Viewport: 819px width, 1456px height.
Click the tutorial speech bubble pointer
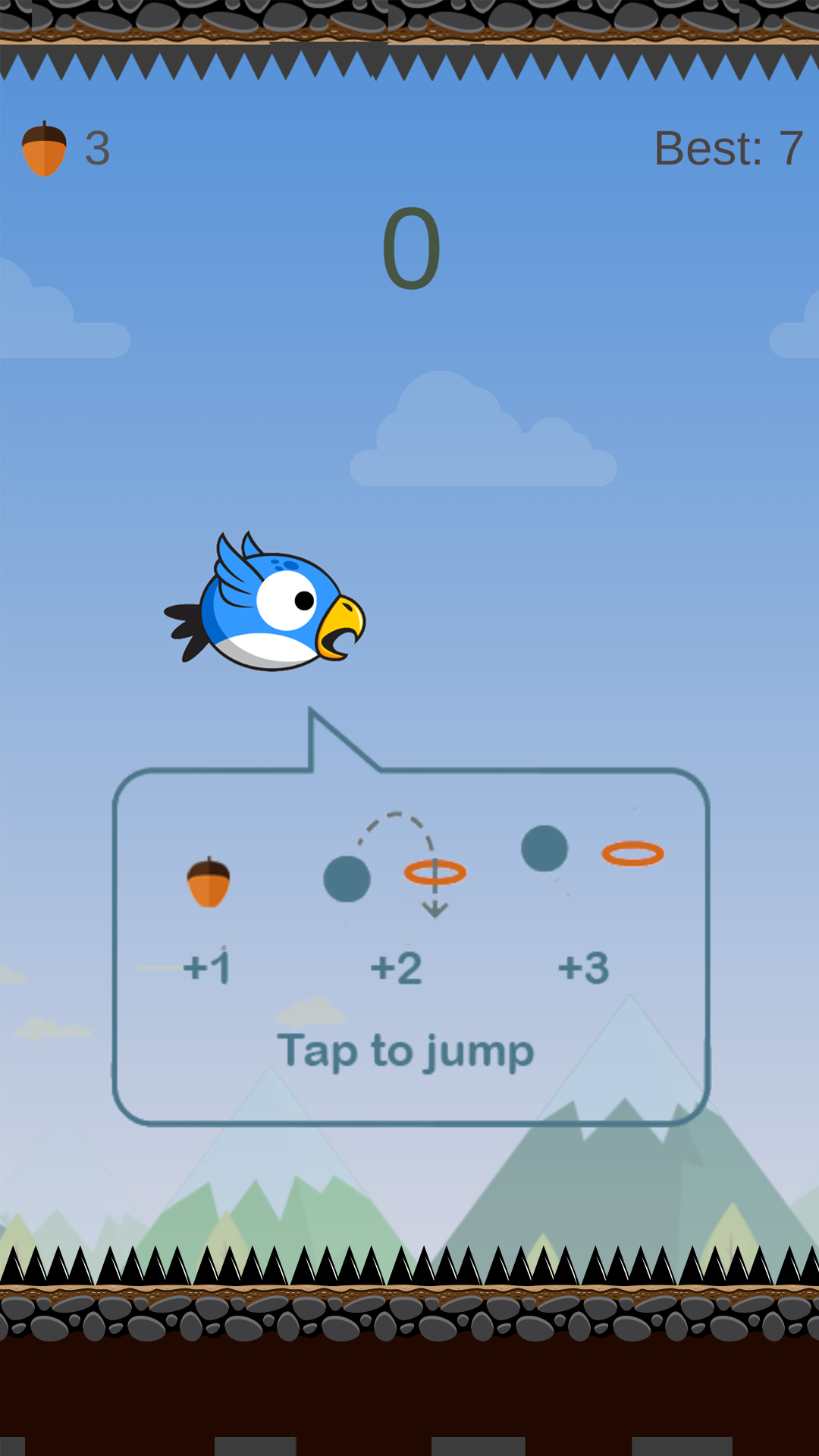click(341, 739)
